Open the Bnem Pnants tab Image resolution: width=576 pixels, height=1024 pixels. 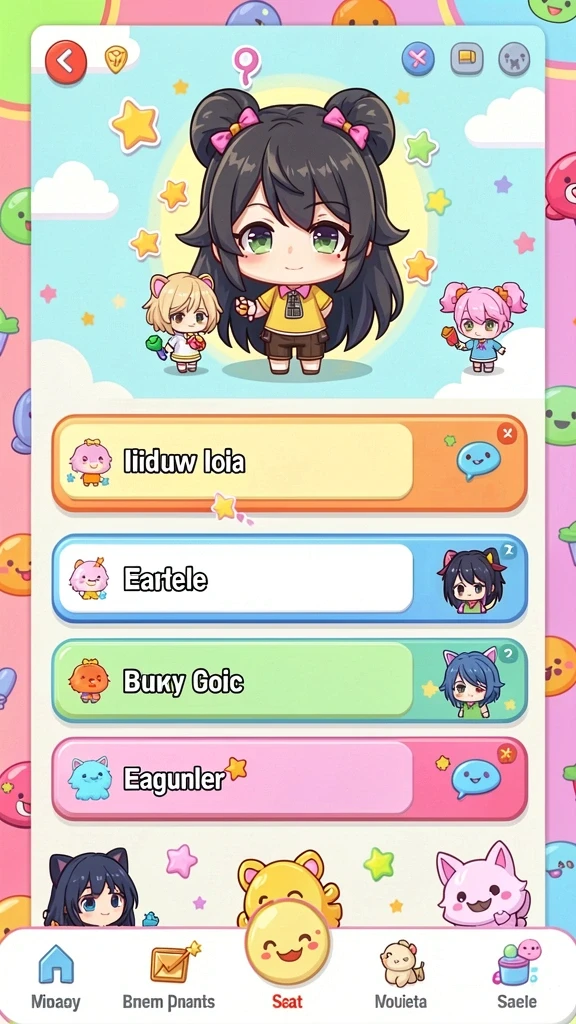168,976
